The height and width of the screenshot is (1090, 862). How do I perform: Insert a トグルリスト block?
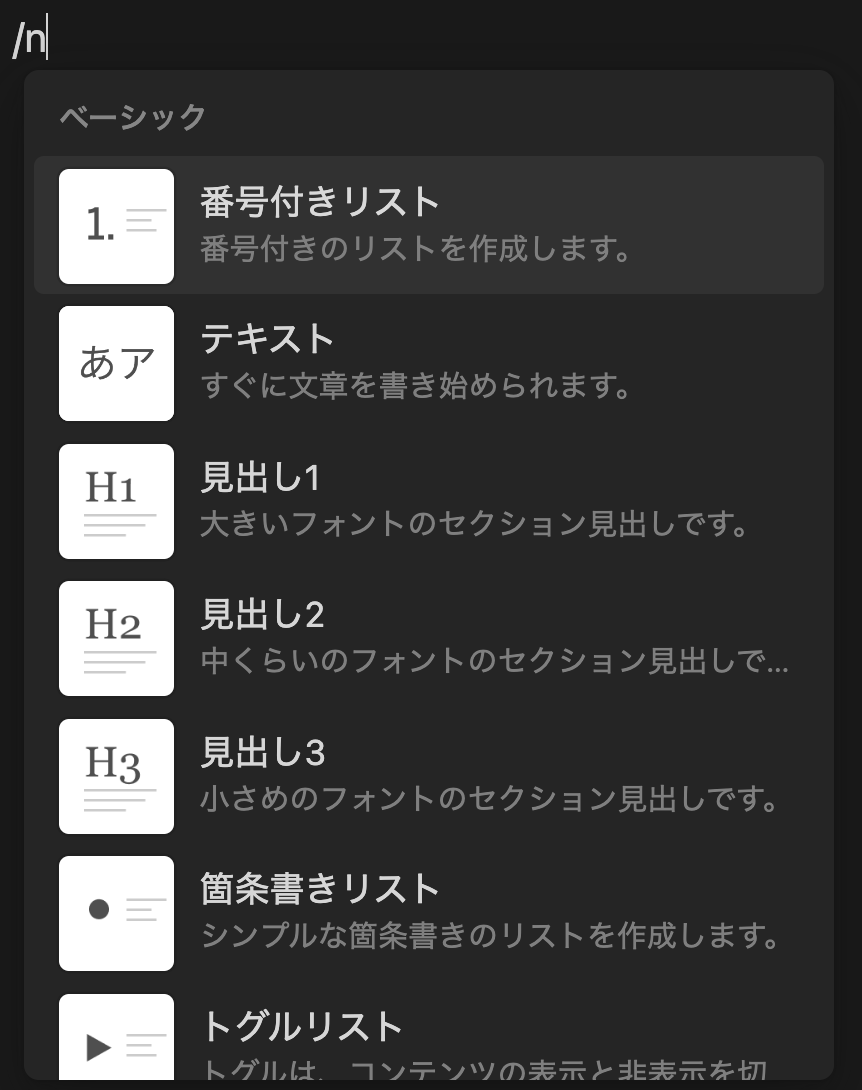point(428,1040)
